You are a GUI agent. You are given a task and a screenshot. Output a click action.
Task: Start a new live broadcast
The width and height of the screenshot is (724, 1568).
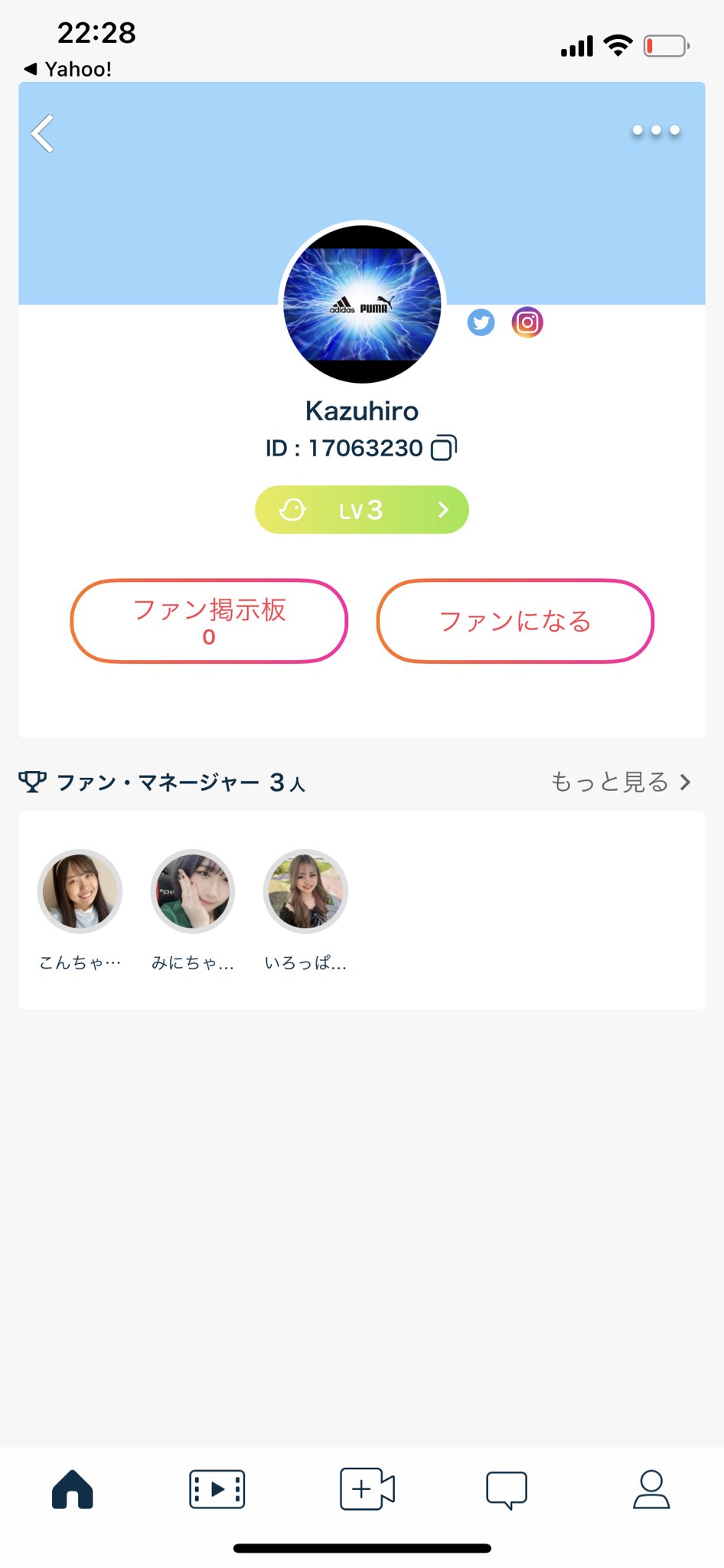pyautogui.click(x=367, y=1490)
